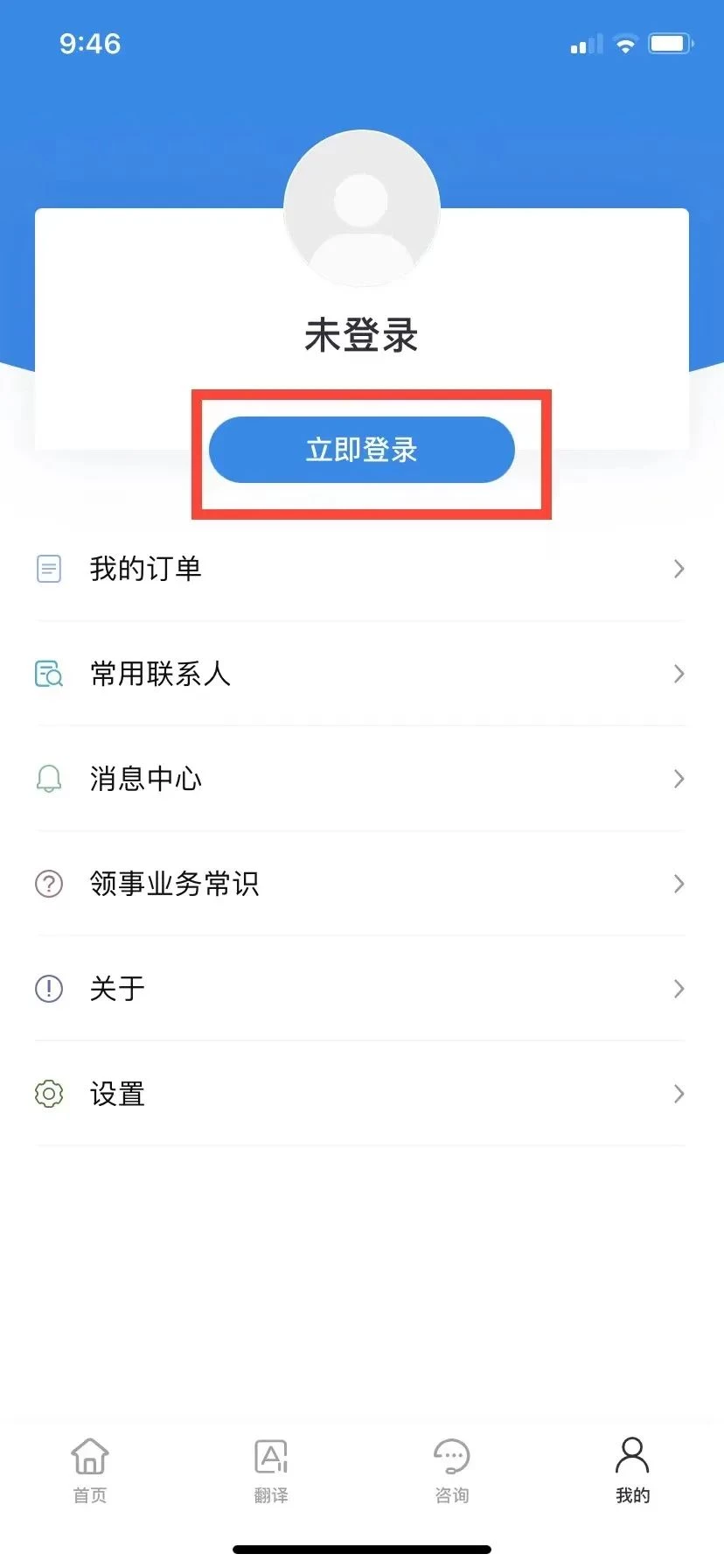This screenshot has height=1568, width=724.
Task: Open 设置 settings row
Action: point(362,1094)
